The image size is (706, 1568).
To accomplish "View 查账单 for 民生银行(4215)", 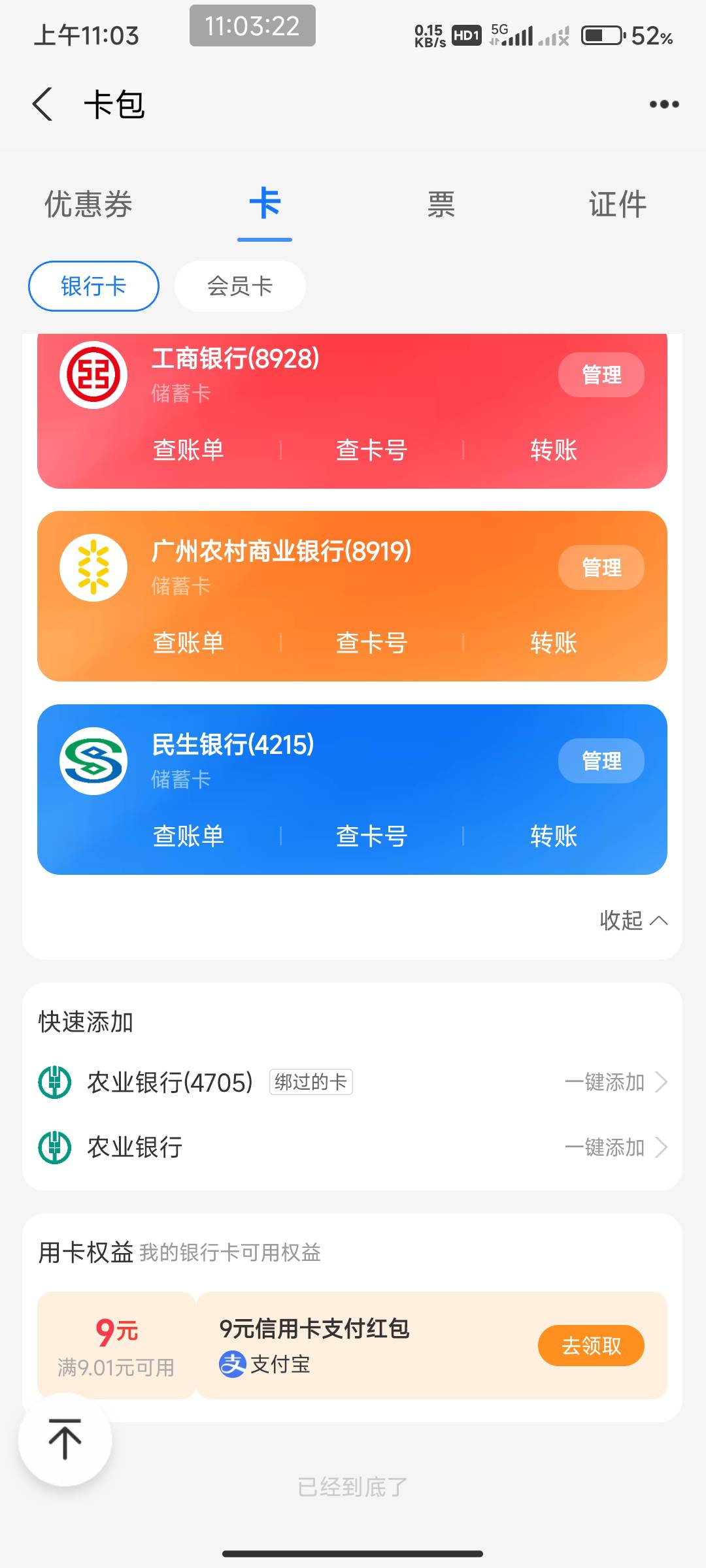I will (x=188, y=836).
